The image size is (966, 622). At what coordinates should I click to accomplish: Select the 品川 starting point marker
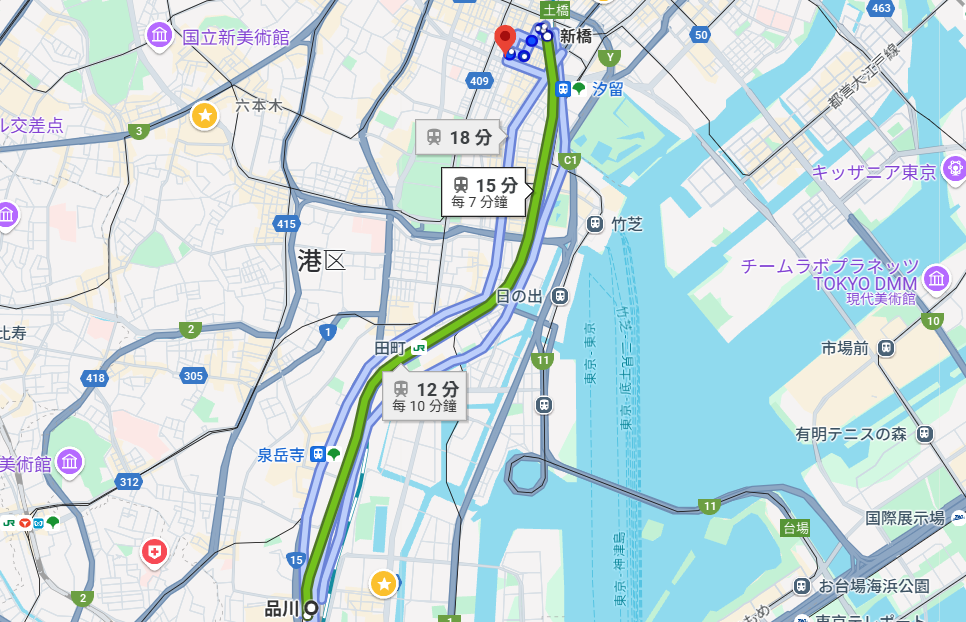coord(310,607)
